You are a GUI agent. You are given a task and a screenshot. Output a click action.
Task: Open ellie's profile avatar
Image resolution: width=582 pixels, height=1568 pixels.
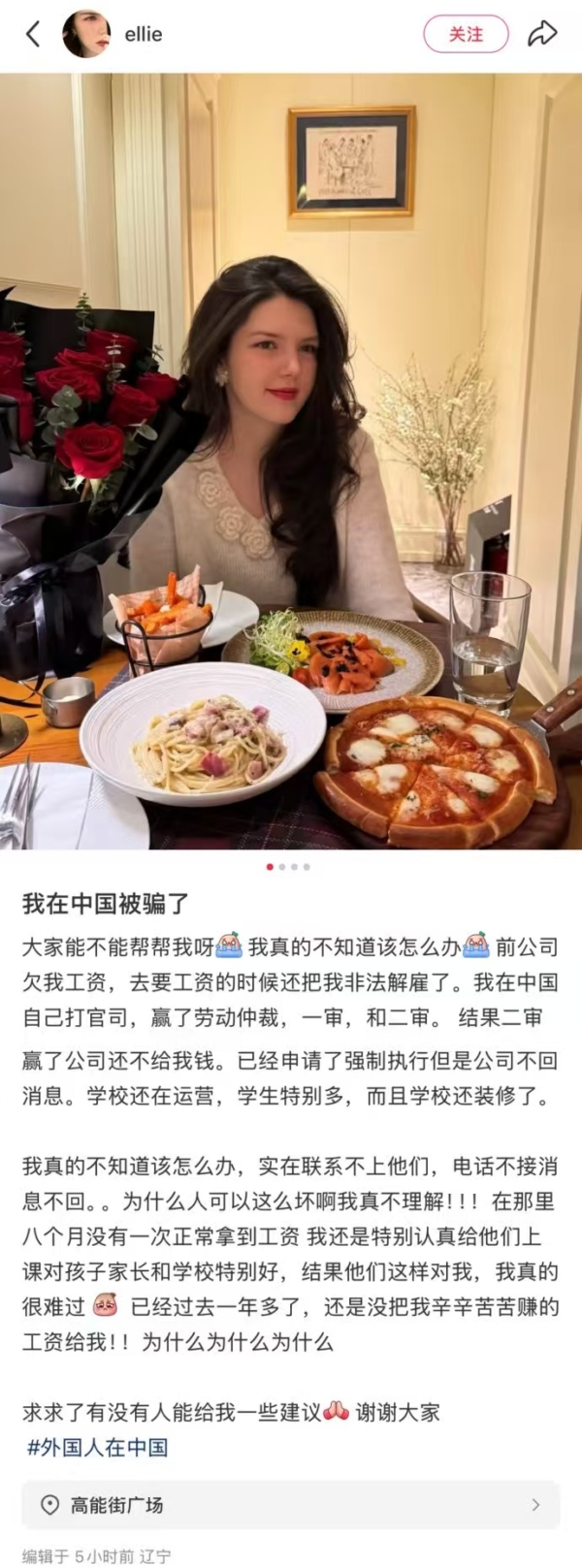coord(85,35)
